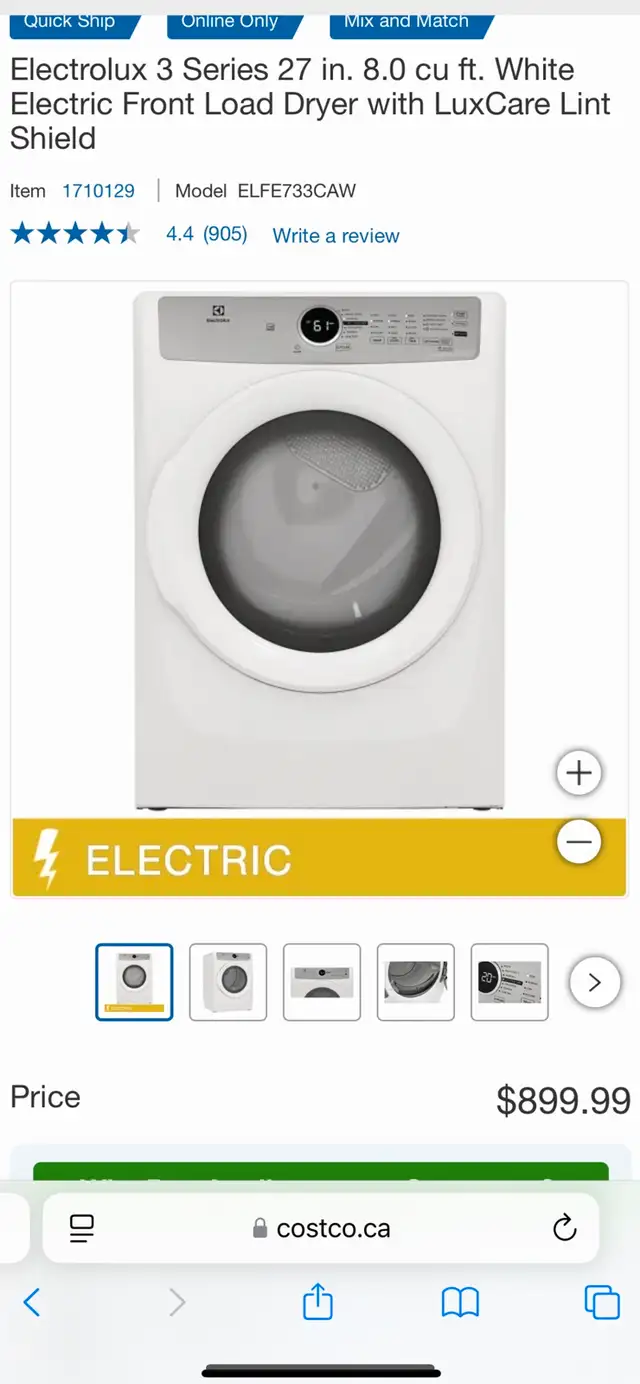640x1384 pixels.
Task: Reload the page
Action: pos(565,1227)
